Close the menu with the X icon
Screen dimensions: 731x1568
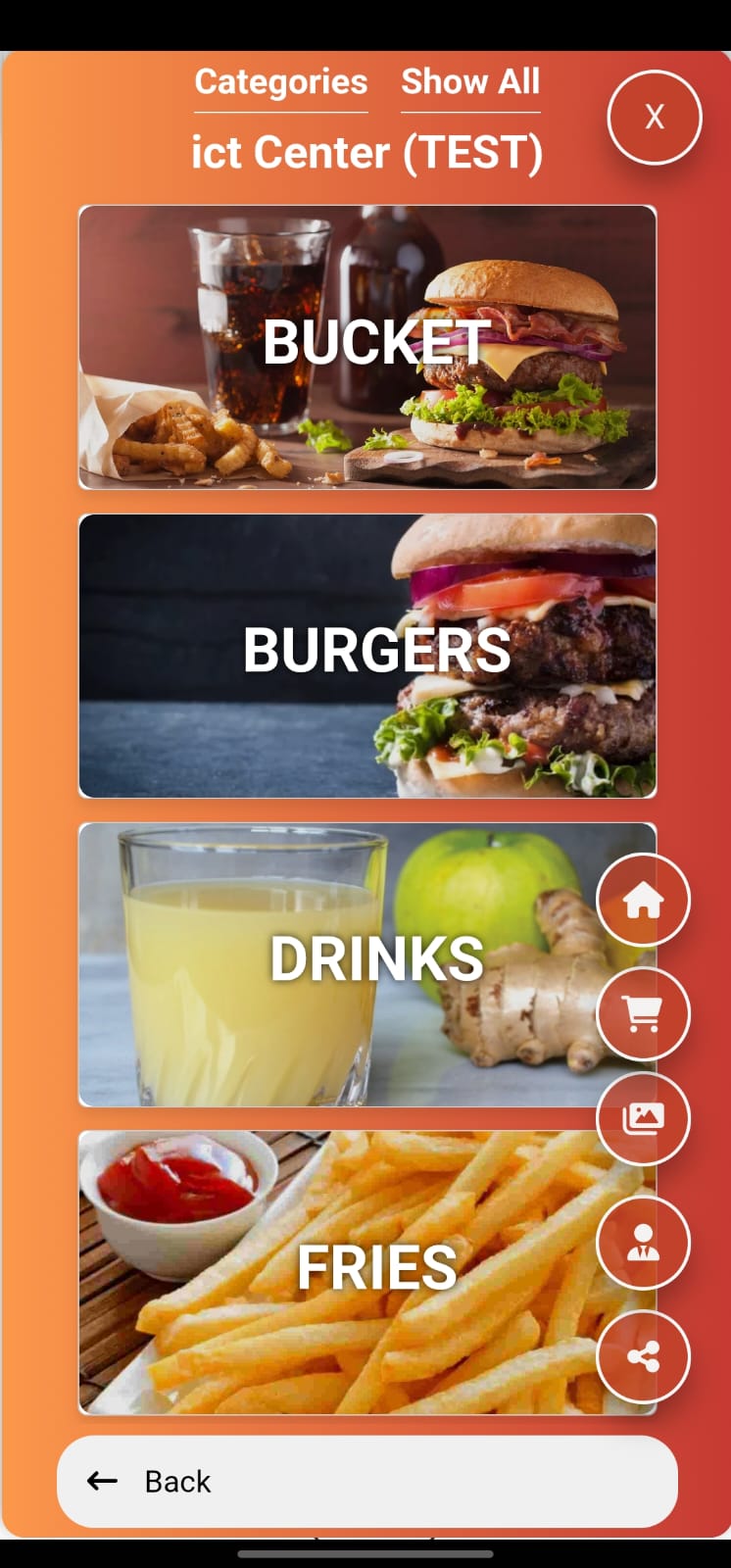pos(653,117)
